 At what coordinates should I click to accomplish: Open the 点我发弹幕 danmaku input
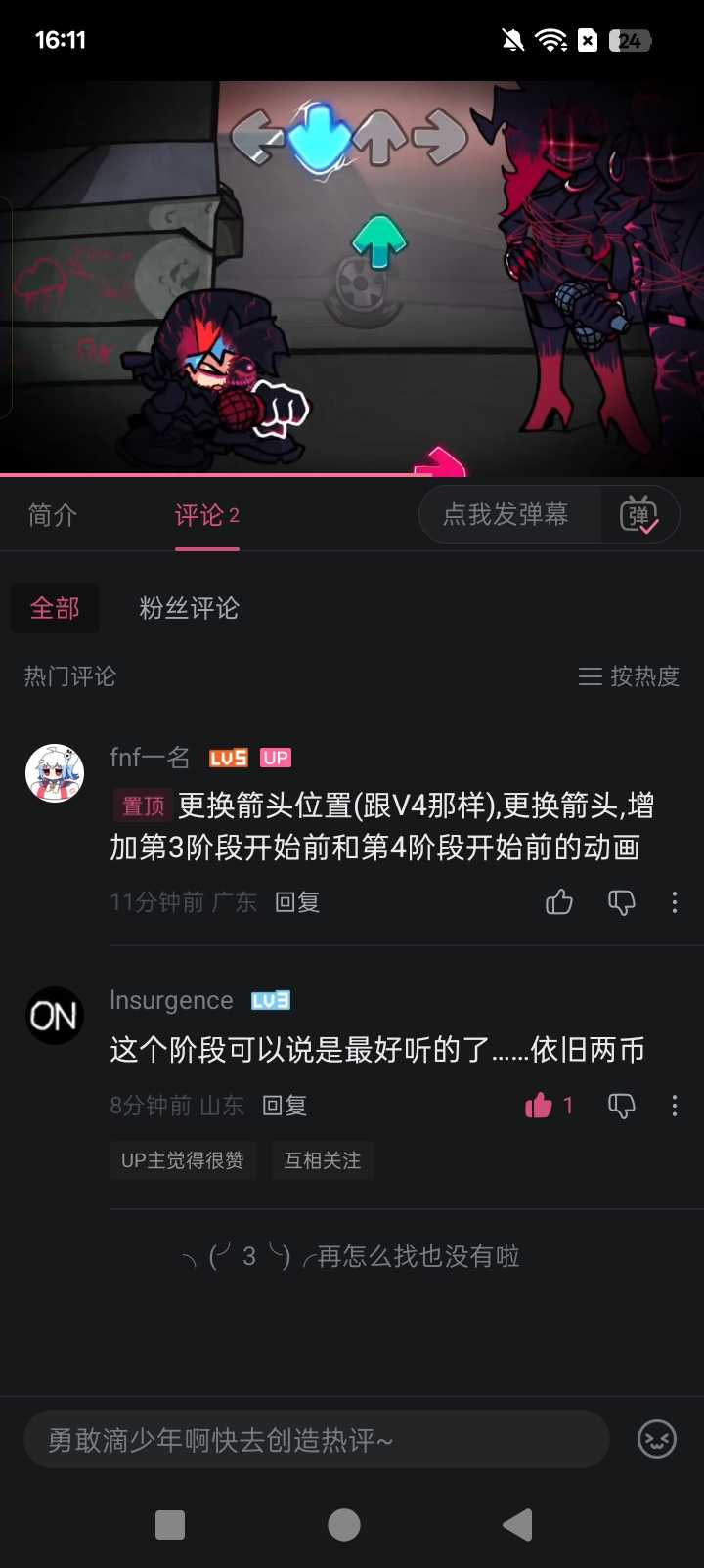(x=506, y=514)
